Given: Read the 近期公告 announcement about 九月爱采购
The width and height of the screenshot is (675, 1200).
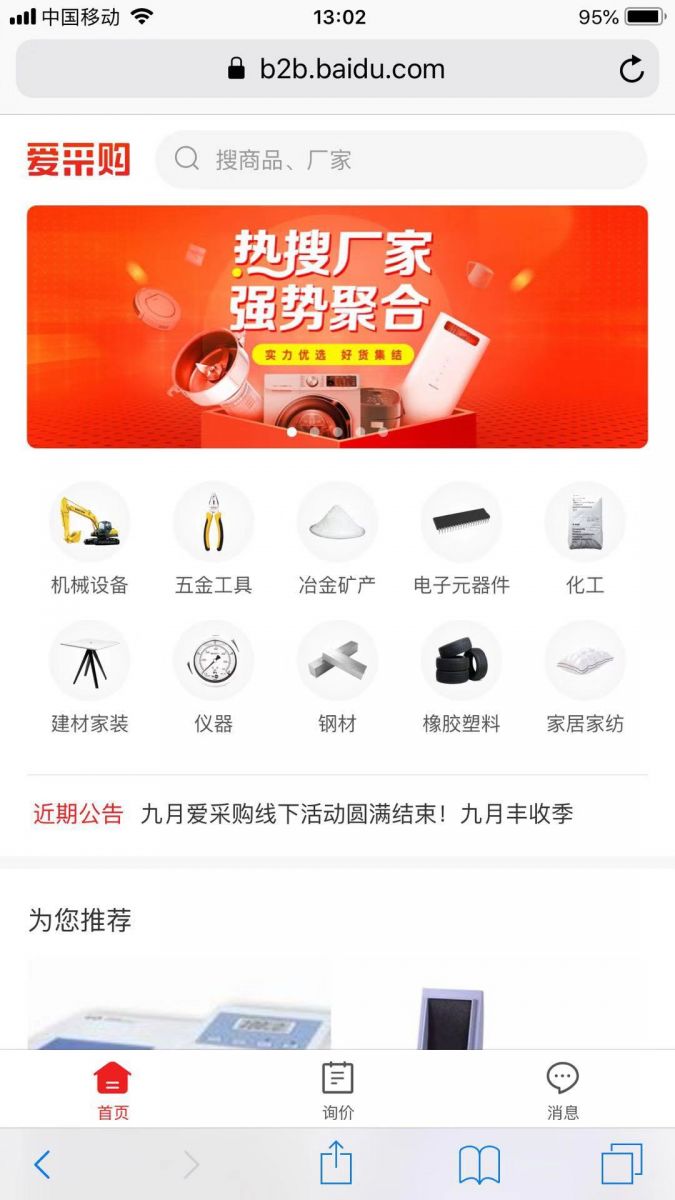Looking at the screenshot, I should (356, 814).
